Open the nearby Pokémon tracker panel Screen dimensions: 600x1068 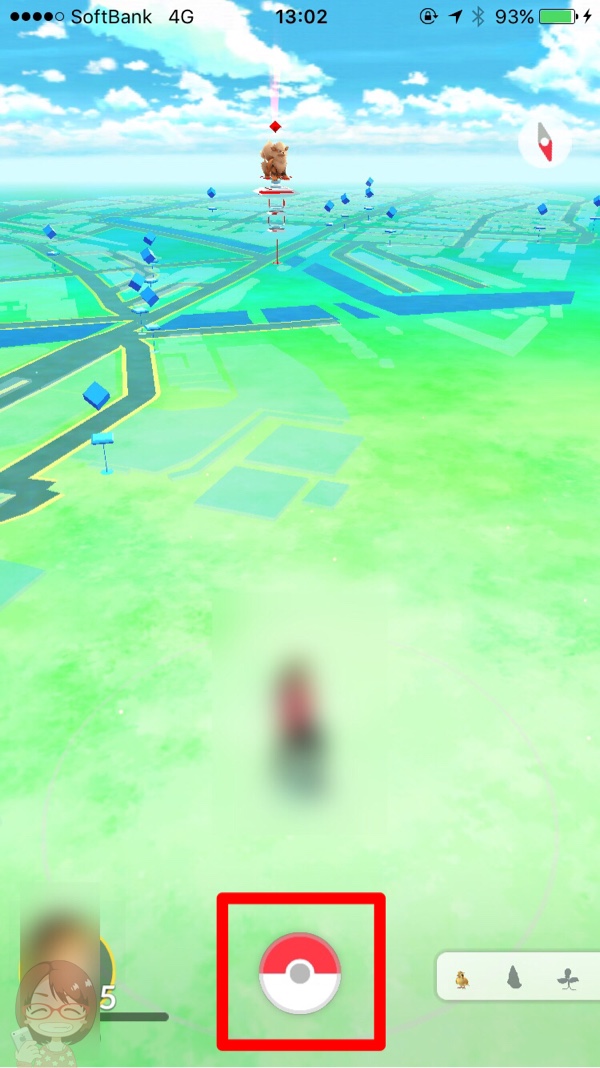point(518,975)
